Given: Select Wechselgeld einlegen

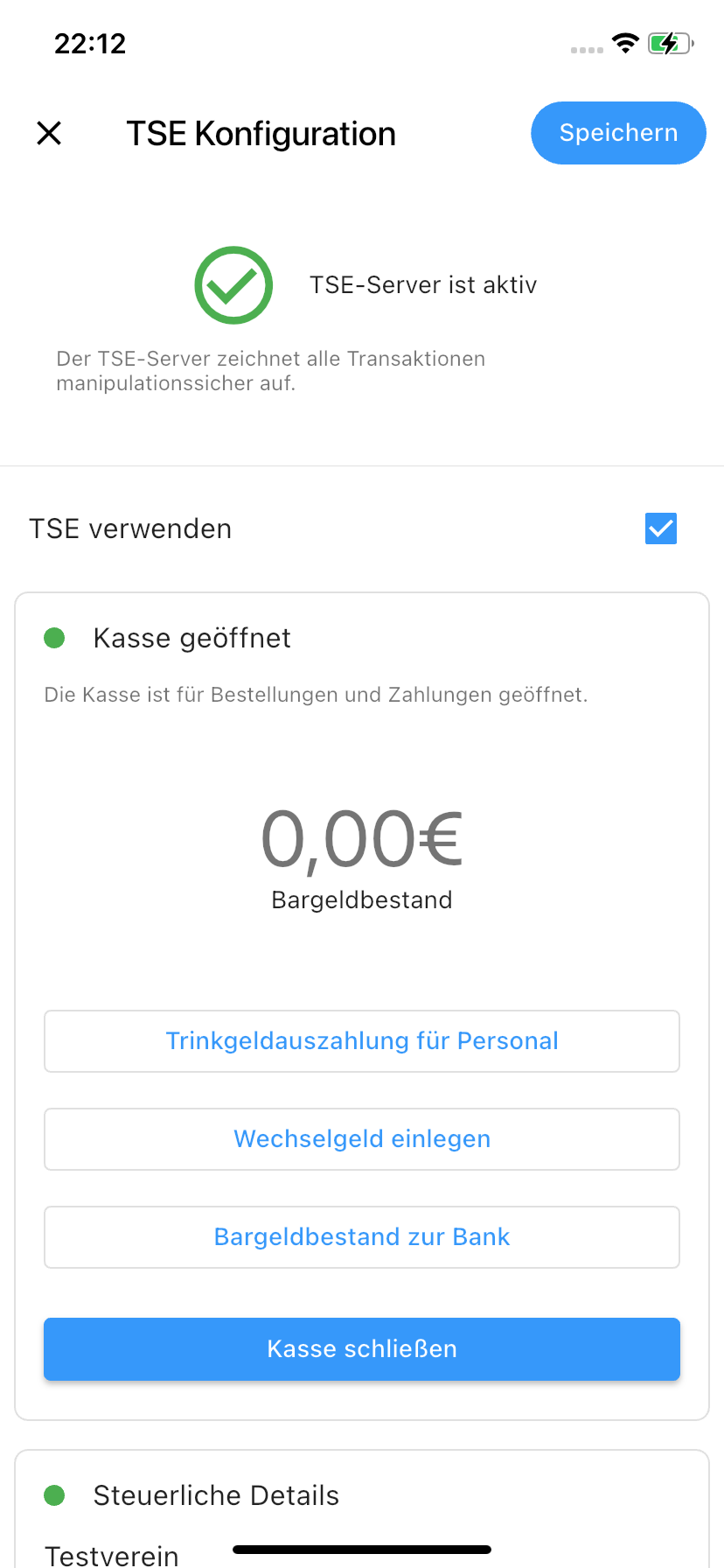Looking at the screenshot, I should (x=362, y=1139).
